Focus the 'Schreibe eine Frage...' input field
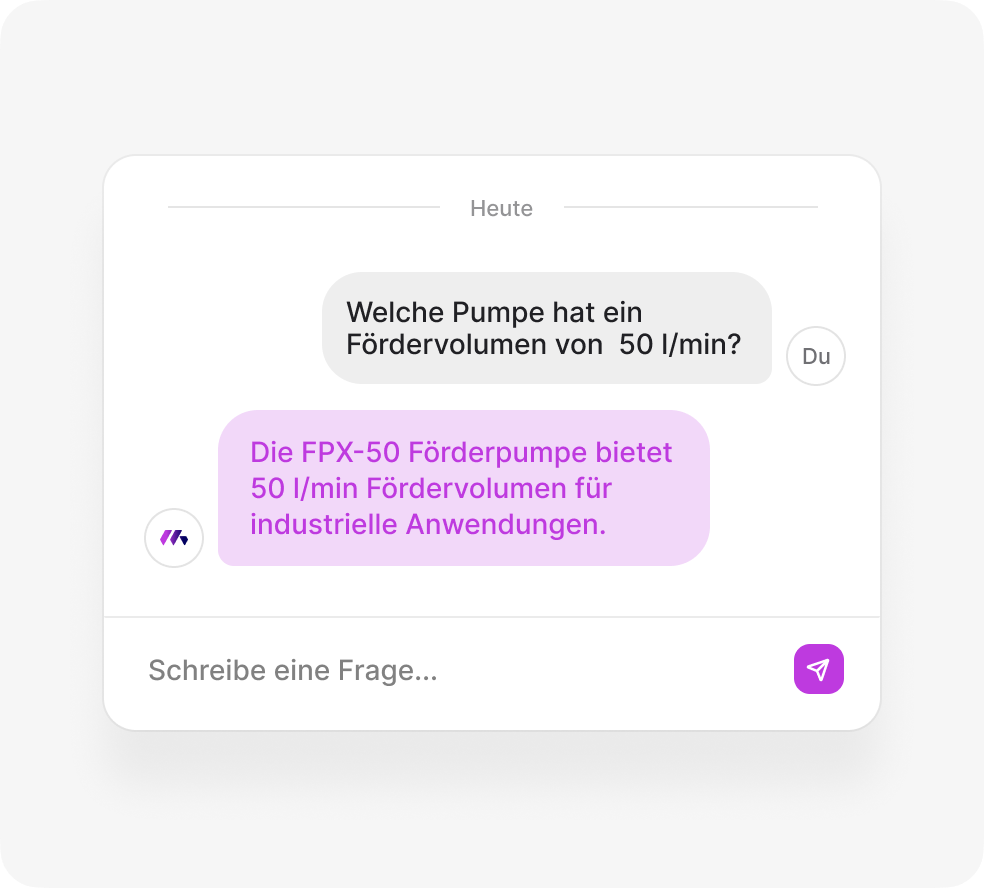Image resolution: width=984 pixels, height=888 pixels. [x=450, y=670]
